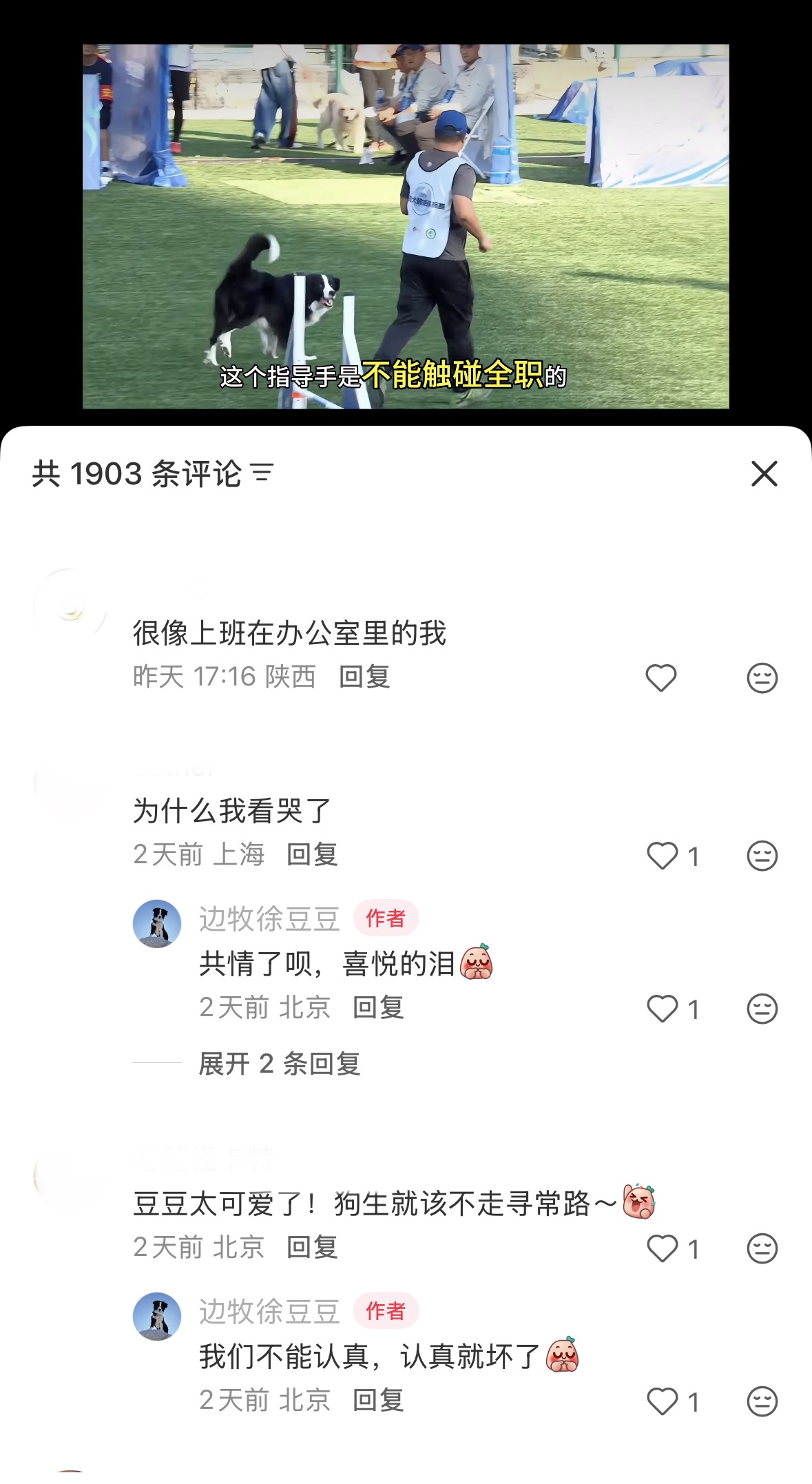812x1484 pixels.
Task: Like the comment 很像上班在办公室里的我
Action: [x=661, y=678]
